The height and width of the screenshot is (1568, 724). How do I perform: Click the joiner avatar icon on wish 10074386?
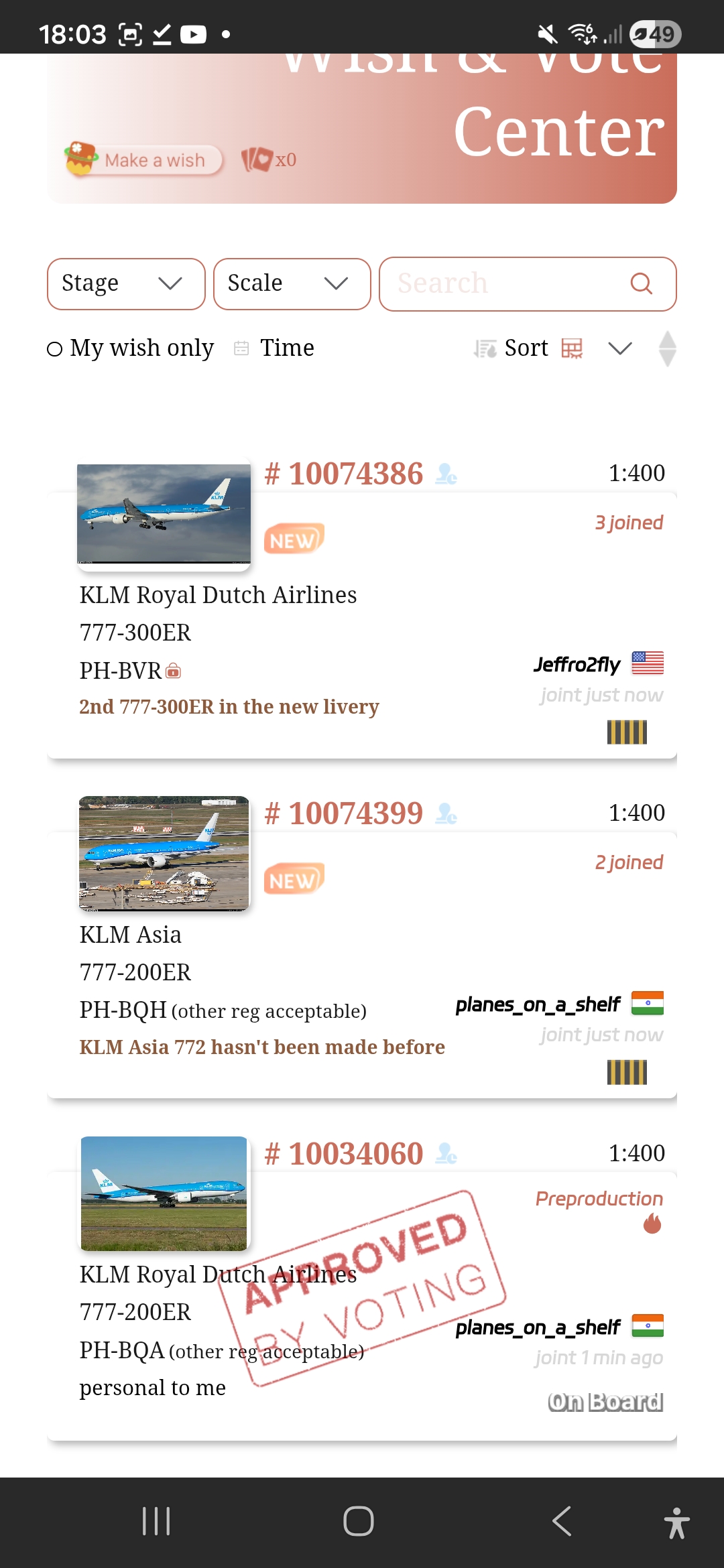point(446,474)
